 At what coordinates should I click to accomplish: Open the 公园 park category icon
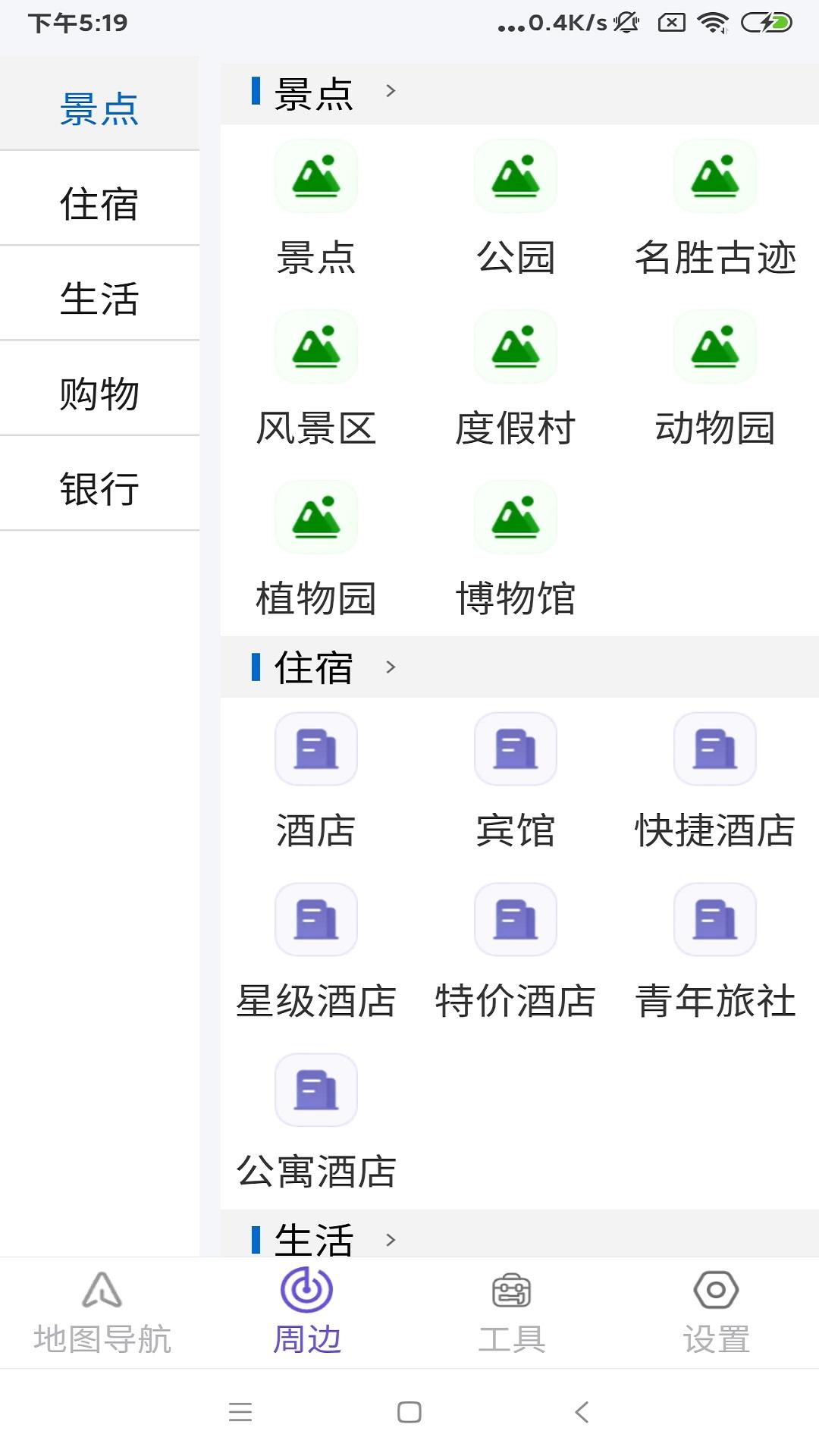click(515, 176)
